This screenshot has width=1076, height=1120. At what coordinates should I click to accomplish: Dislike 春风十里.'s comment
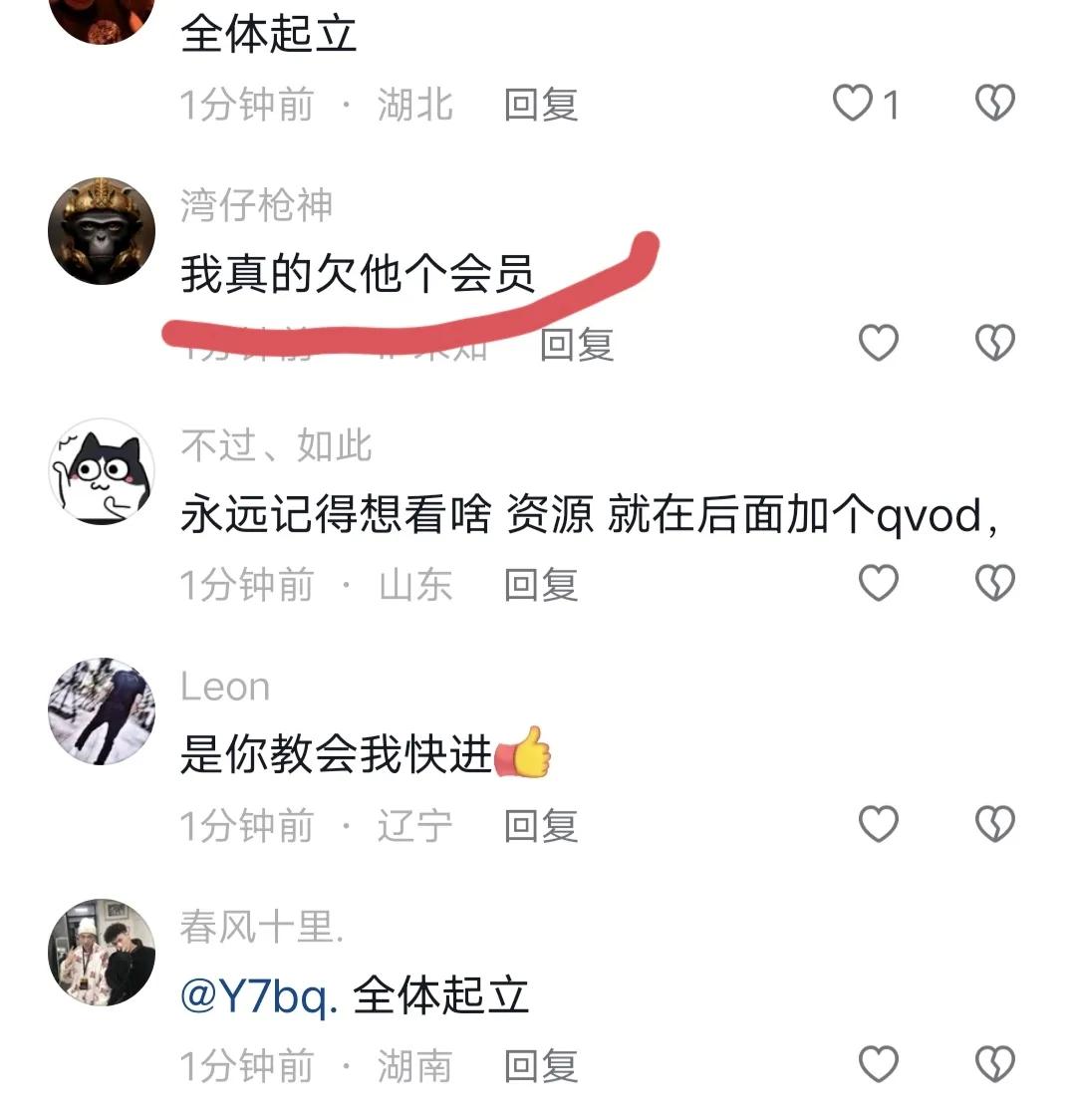click(994, 1064)
